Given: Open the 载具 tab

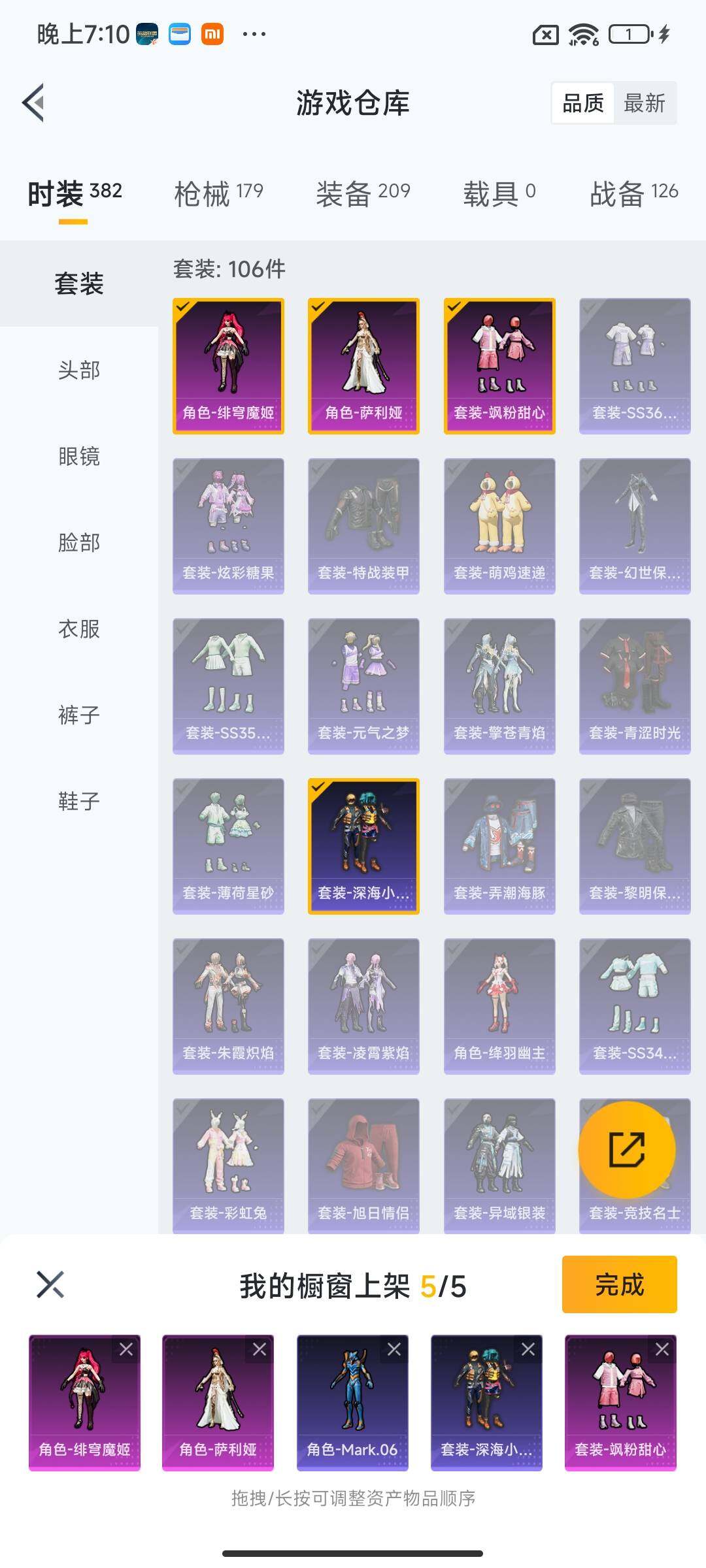Looking at the screenshot, I should point(499,193).
